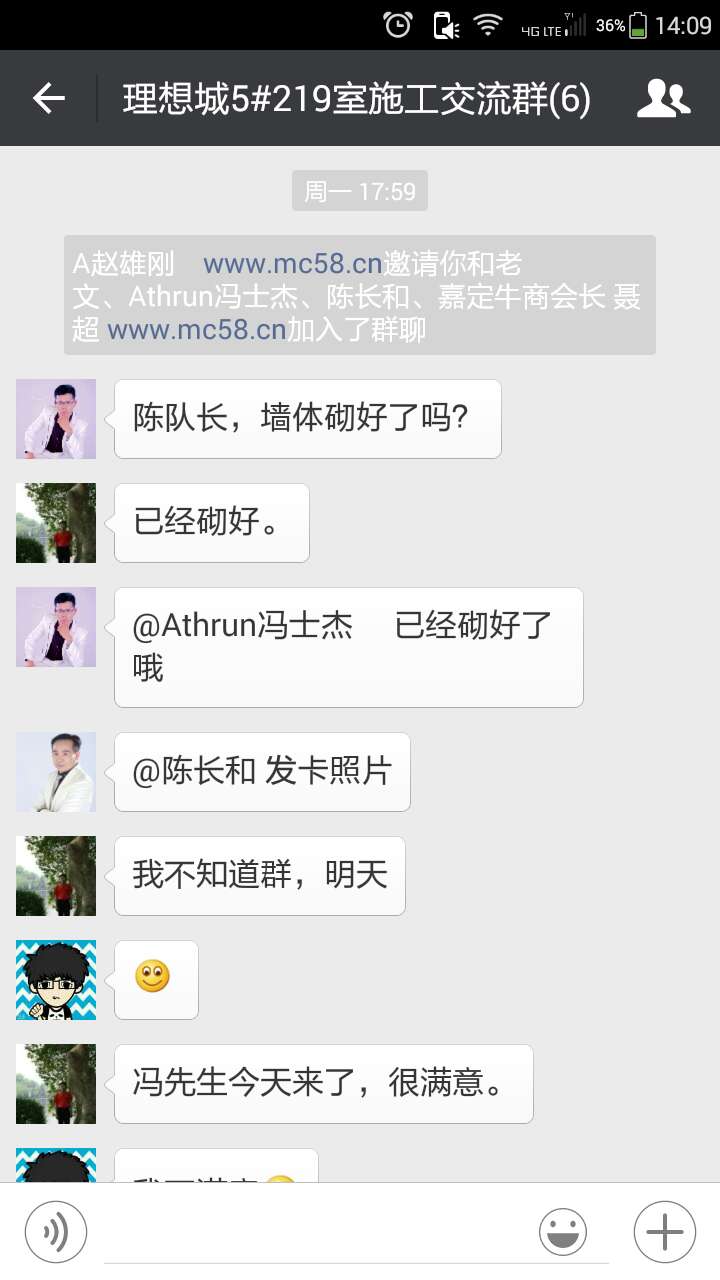This screenshot has height=1280, width=720.
Task: Open avatar beside 已经砌好。 message
Action: point(56,523)
